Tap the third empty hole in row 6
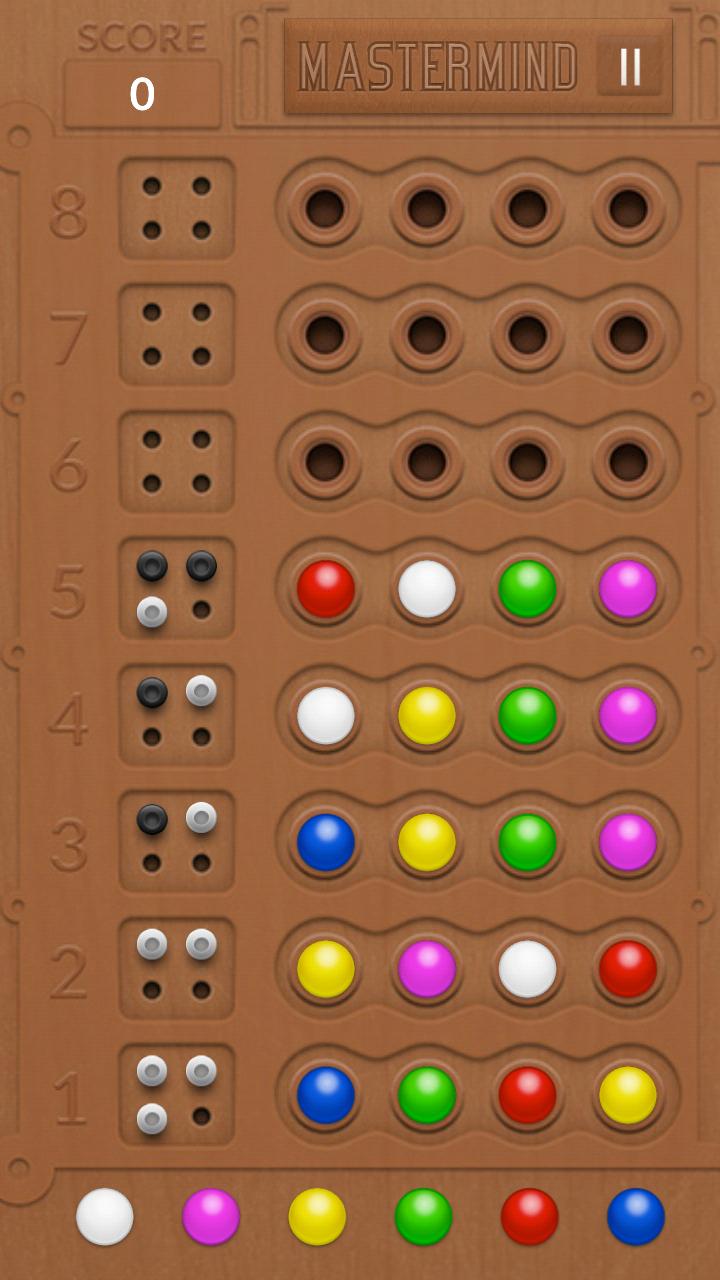720x1280 pixels. pos(528,462)
